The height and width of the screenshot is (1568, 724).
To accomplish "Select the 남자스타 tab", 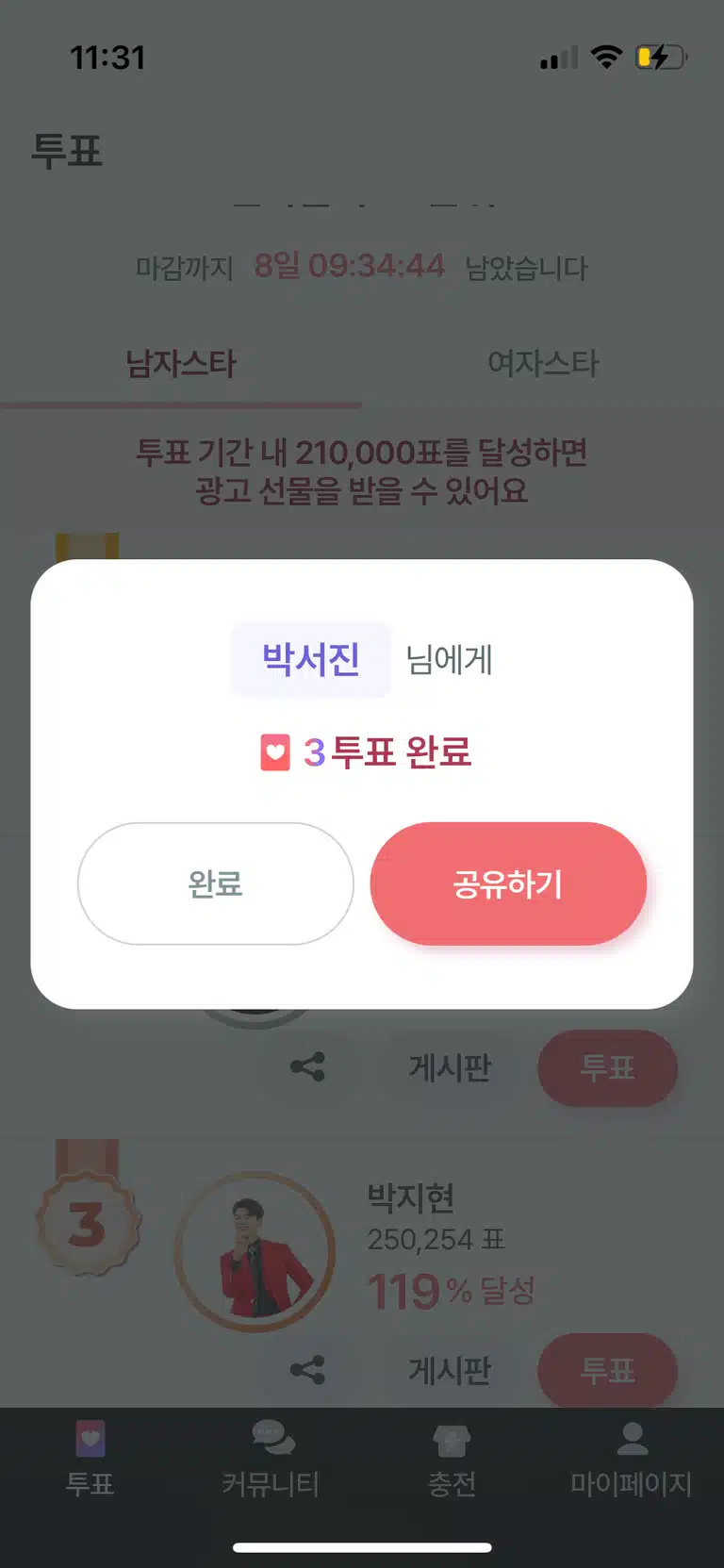I will click(x=181, y=363).
